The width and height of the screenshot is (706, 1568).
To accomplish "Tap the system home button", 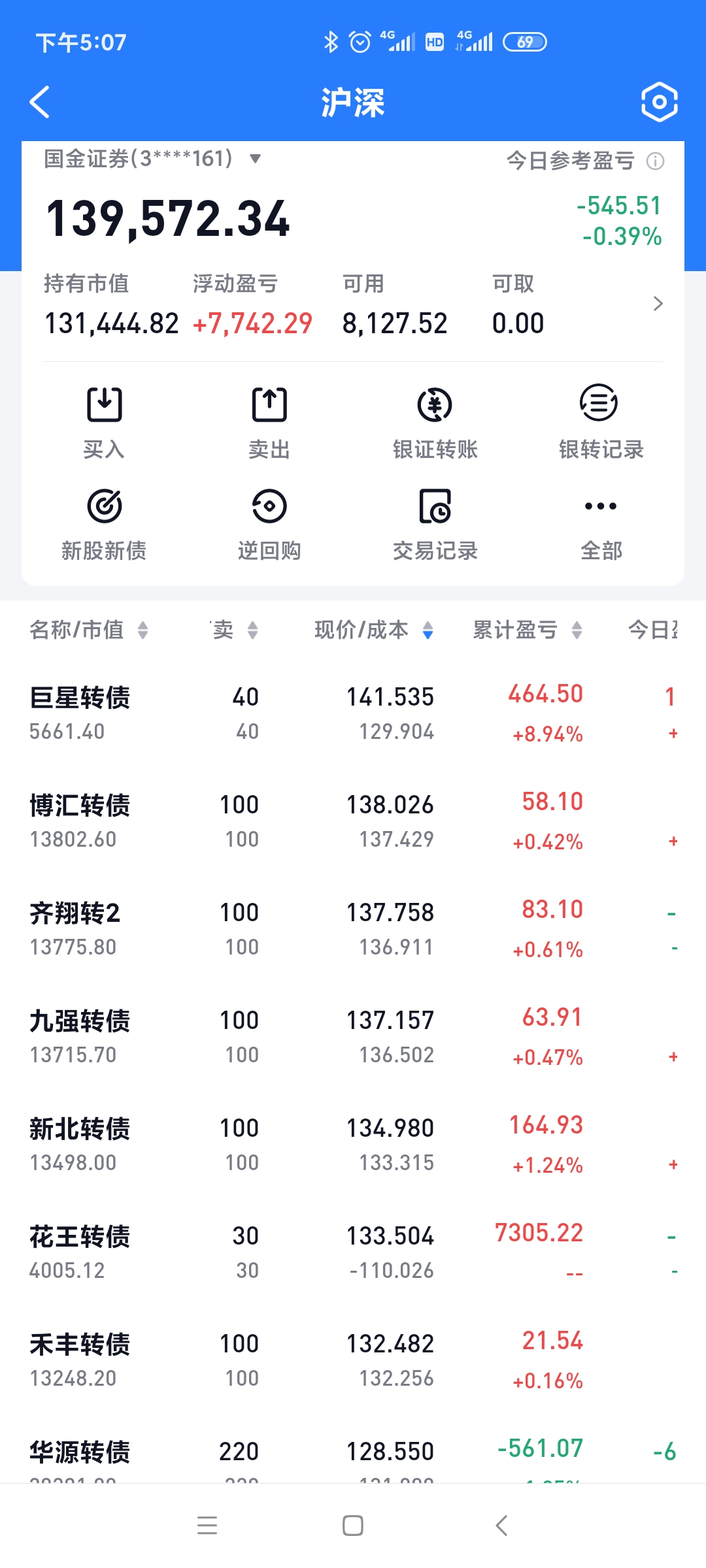I will (x=352, y=1526).
